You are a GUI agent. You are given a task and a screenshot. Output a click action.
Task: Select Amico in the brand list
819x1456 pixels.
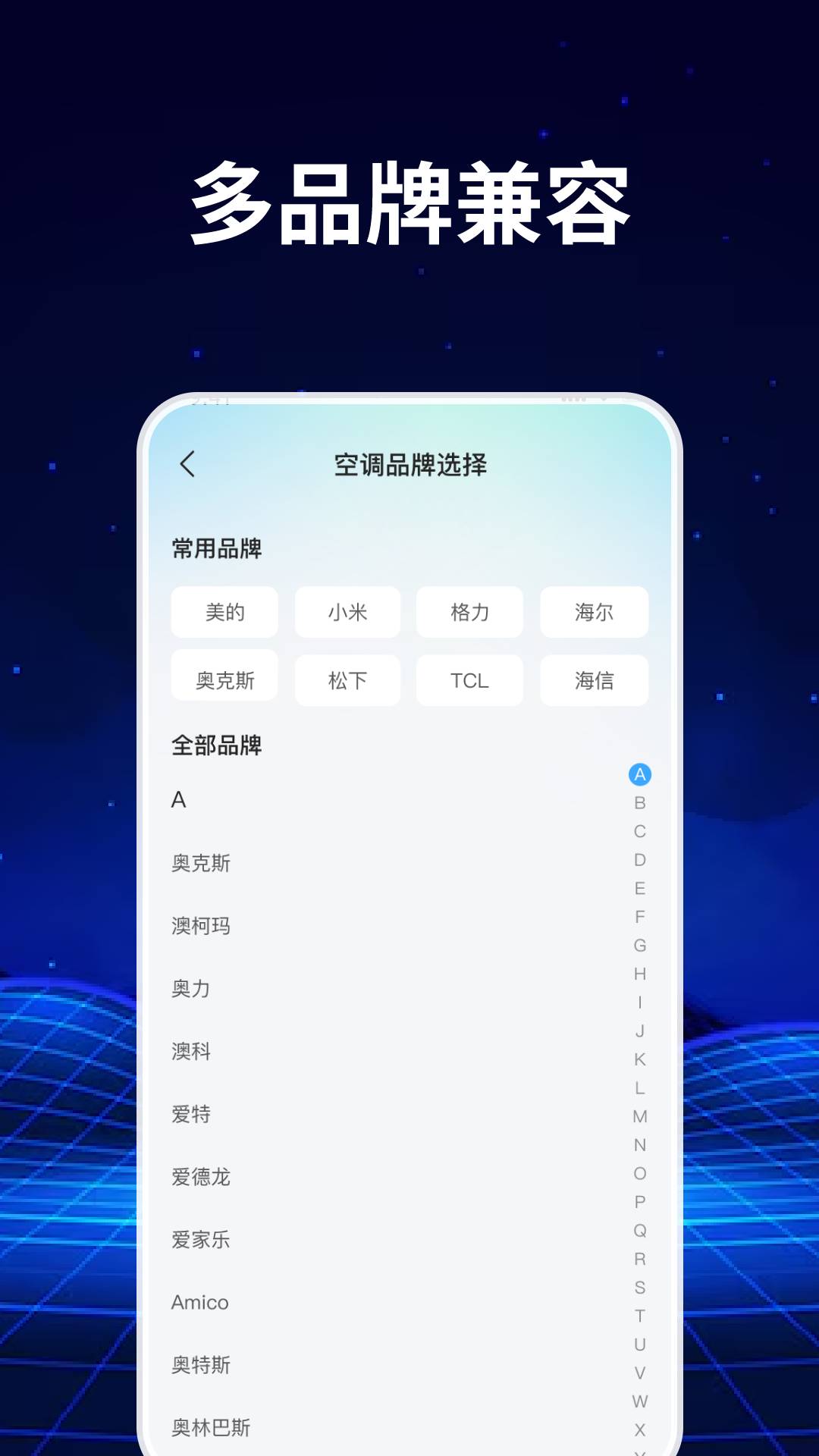[199, 1302]
